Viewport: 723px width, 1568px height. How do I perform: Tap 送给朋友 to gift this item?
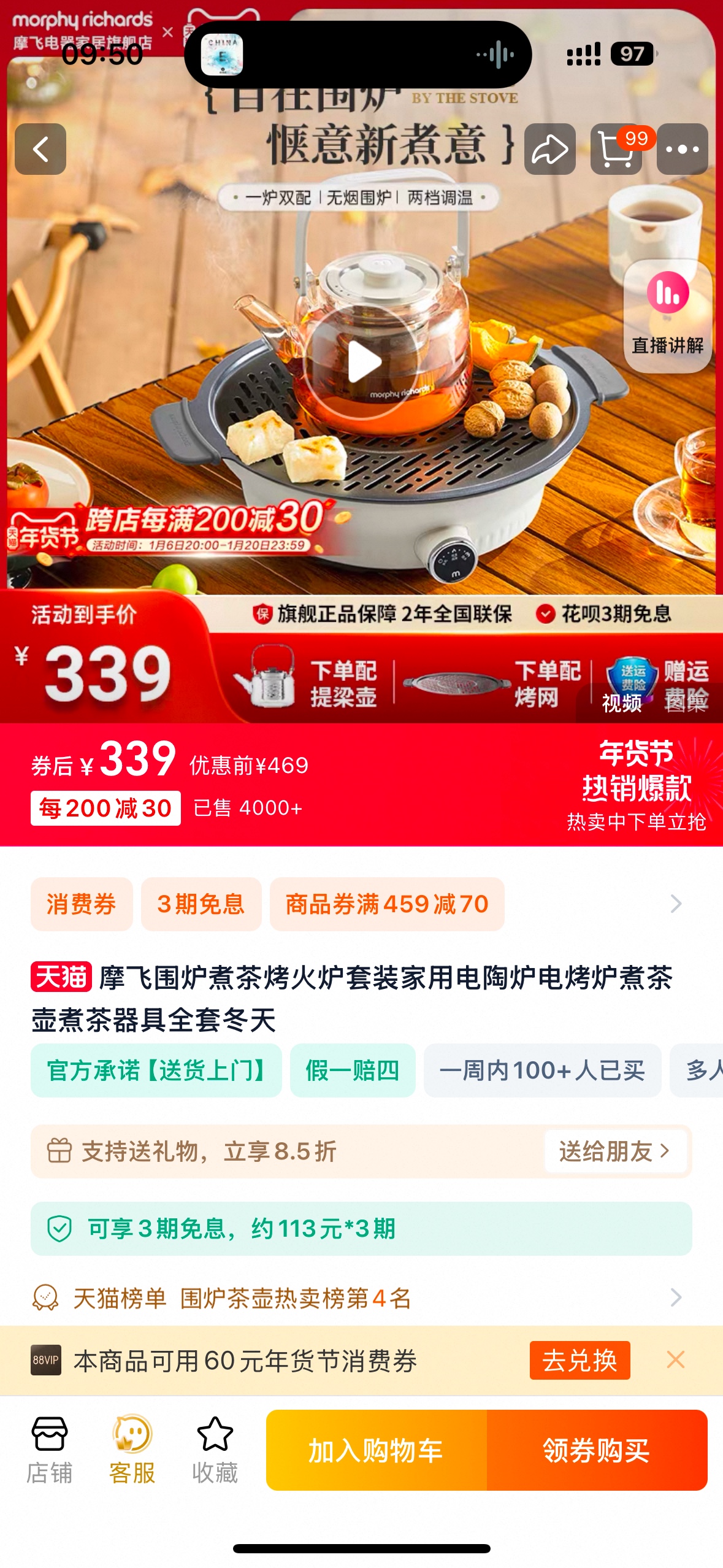tap(614, 1151)
